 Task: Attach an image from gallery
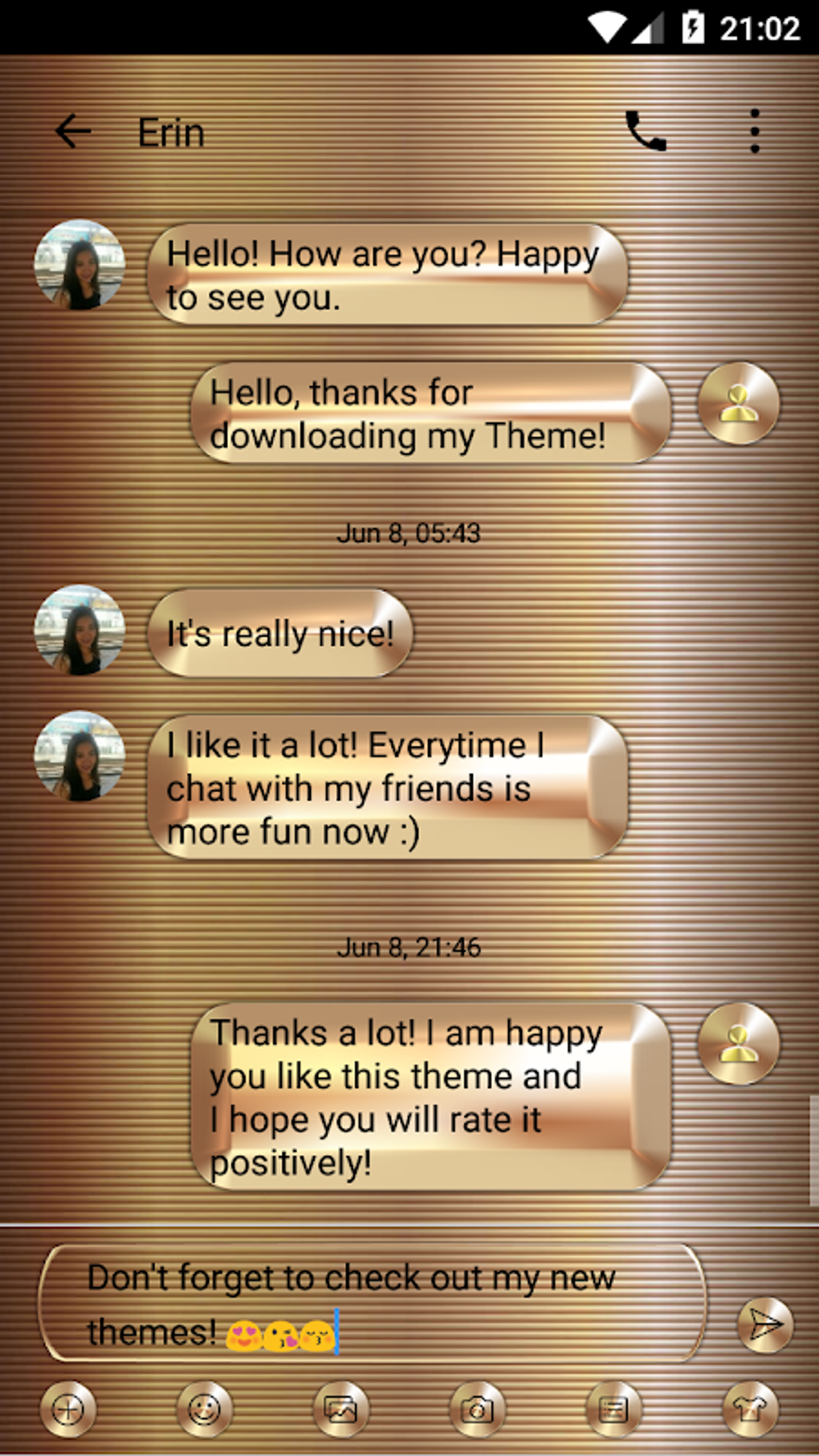coord(340,1409)
